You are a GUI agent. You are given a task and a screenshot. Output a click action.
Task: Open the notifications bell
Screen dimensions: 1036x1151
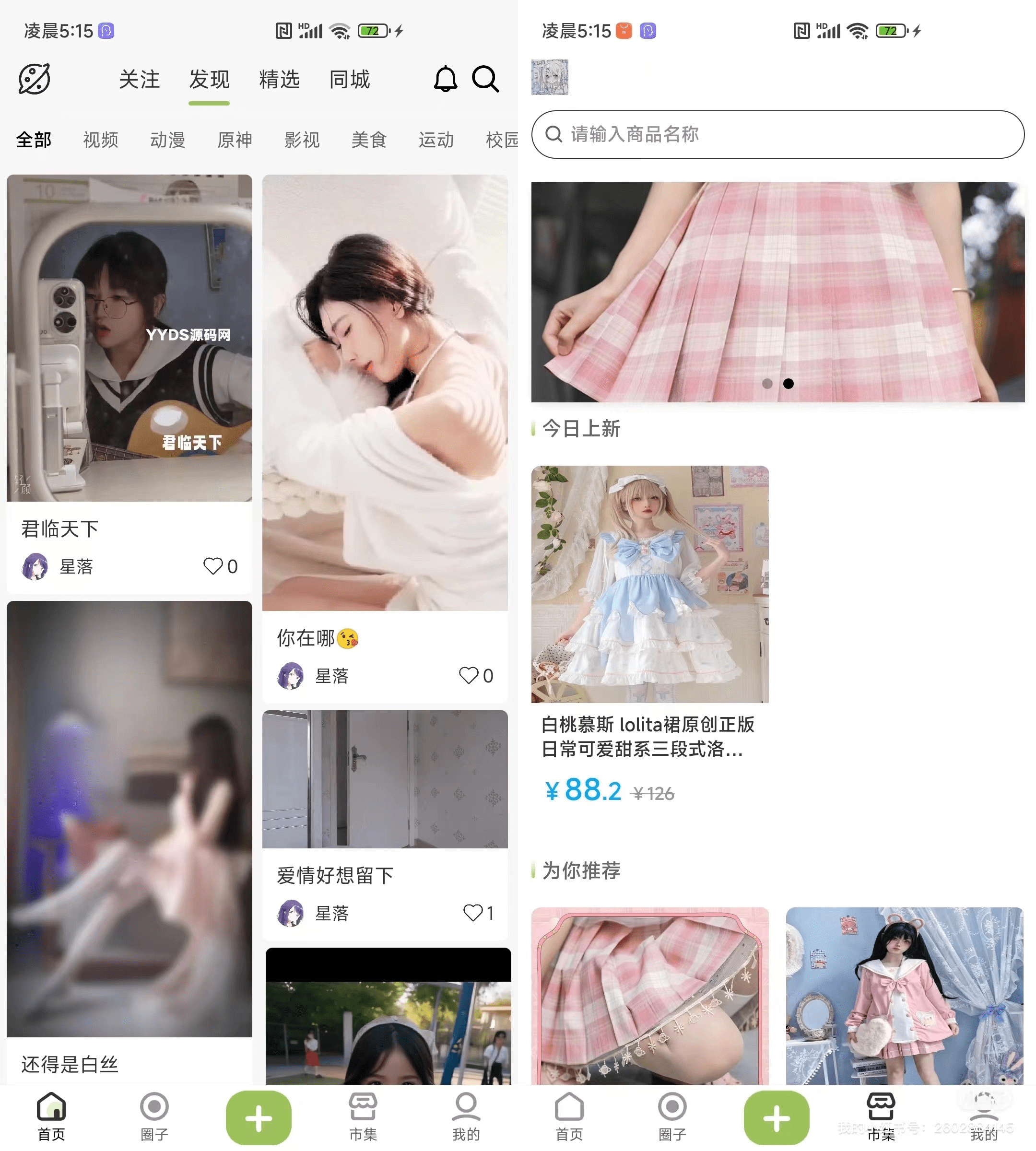[445, 79]
